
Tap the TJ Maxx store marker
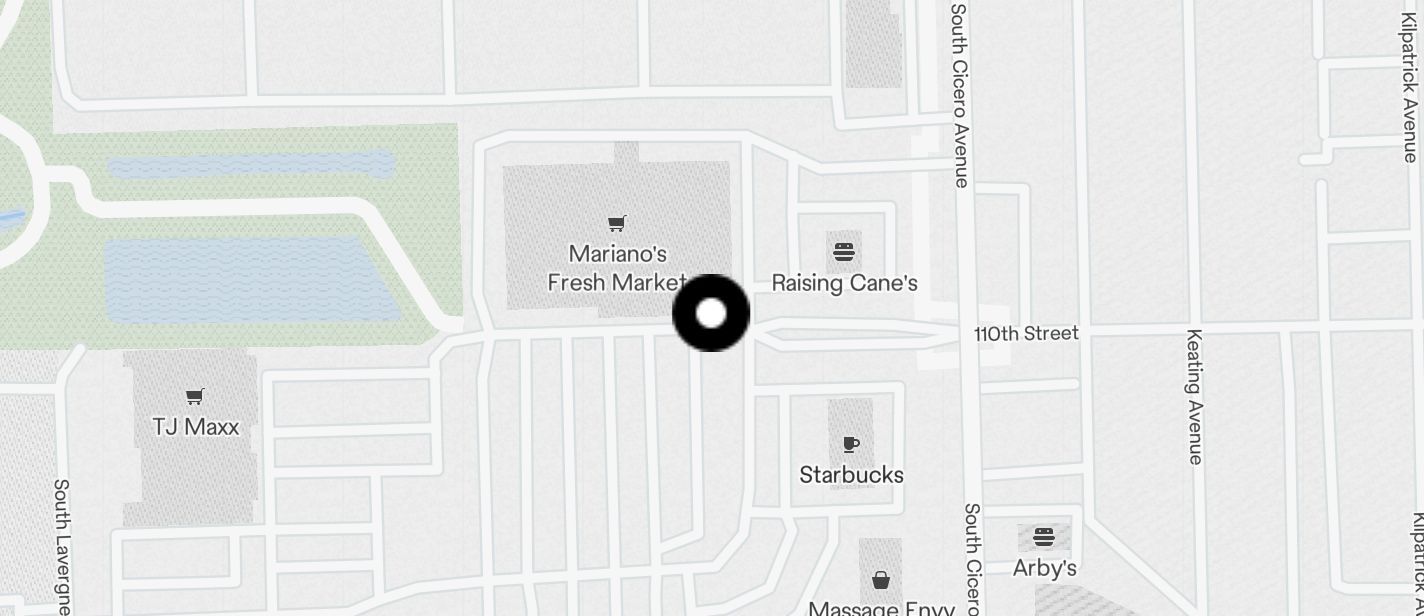195,397
